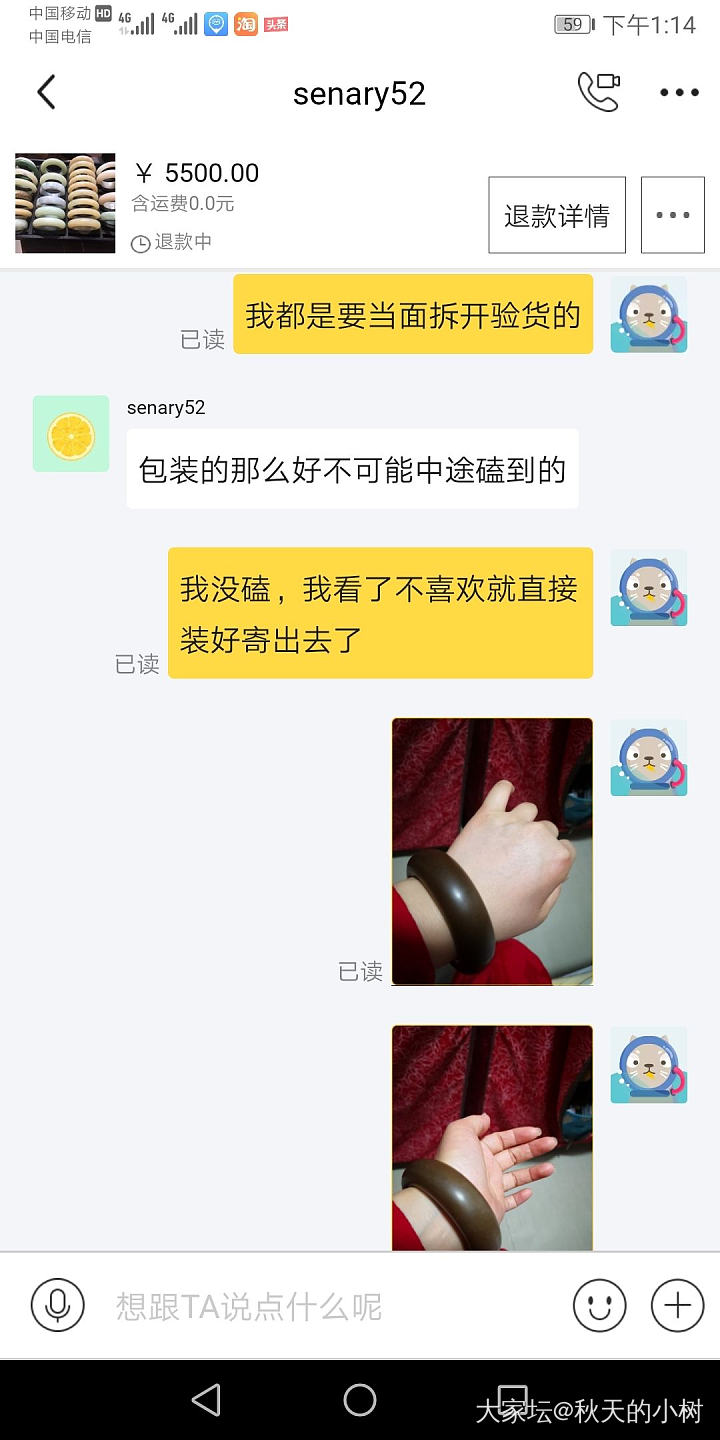The image size is (720, 1440).
Task: Open senary52's lemon avatar profile
Action: point(71,434)
